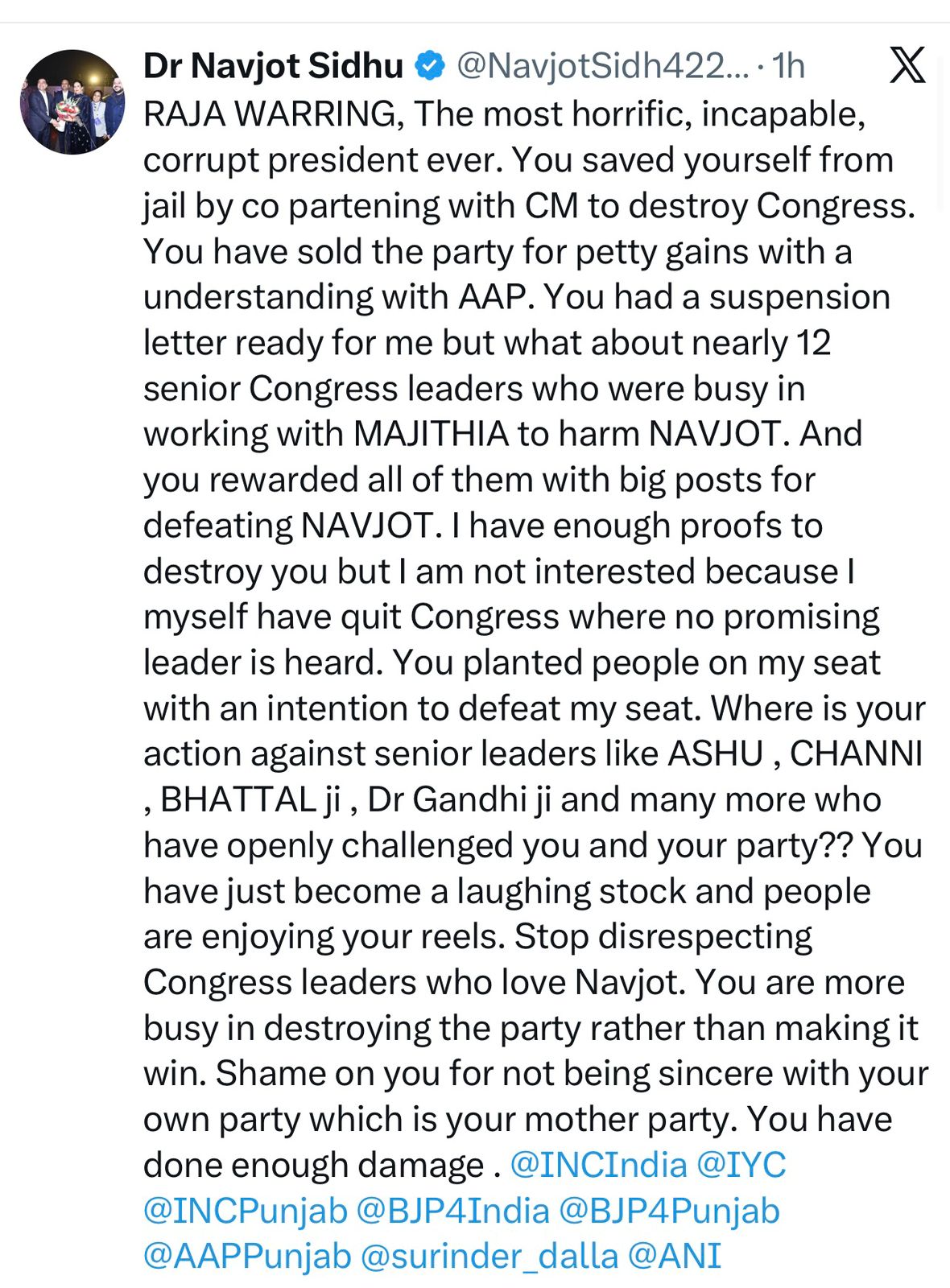Screen dimensions: 950x1288
Task: Open the @BJP4Punjab mention
Action: tap(669, 1211)
